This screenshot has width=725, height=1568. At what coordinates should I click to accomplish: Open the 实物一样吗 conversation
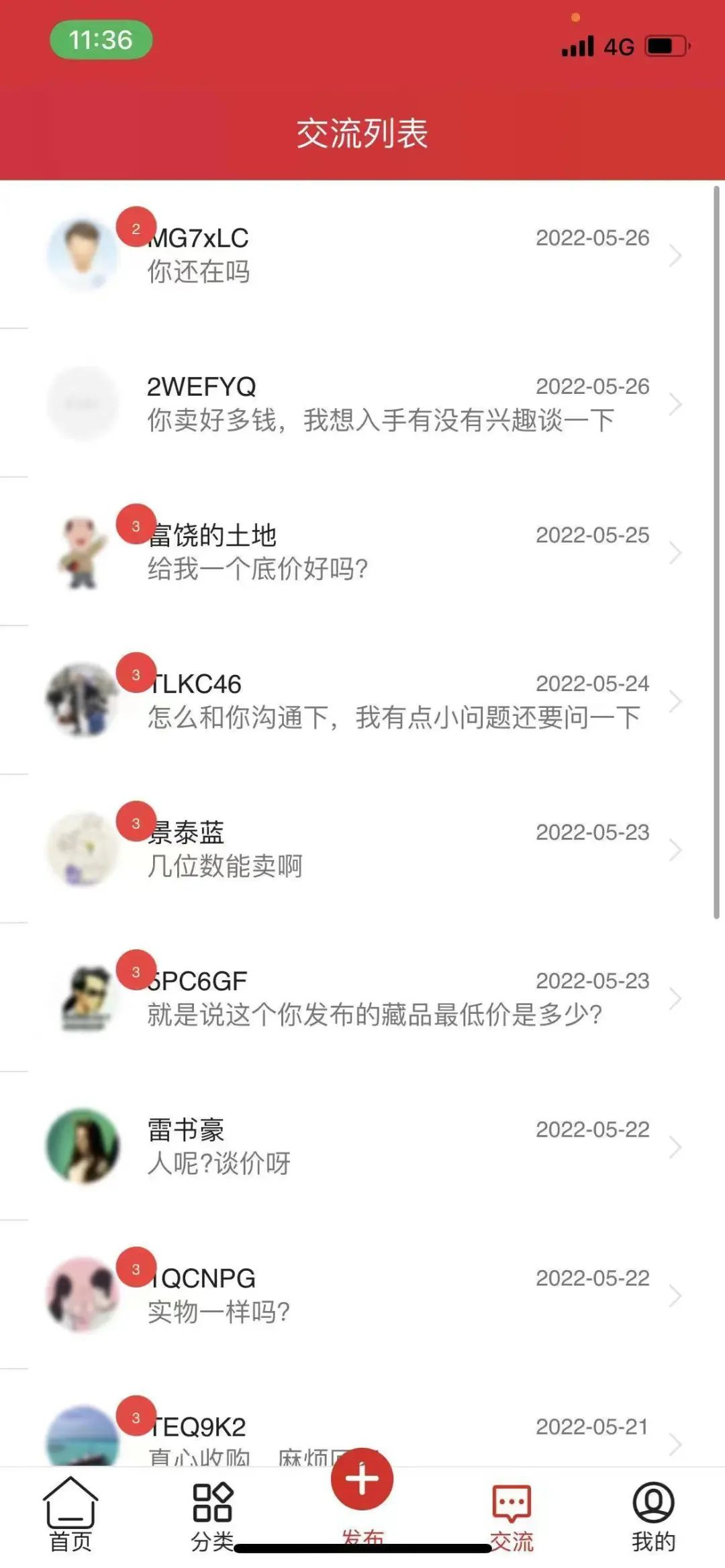click(x=362, y=1295)
